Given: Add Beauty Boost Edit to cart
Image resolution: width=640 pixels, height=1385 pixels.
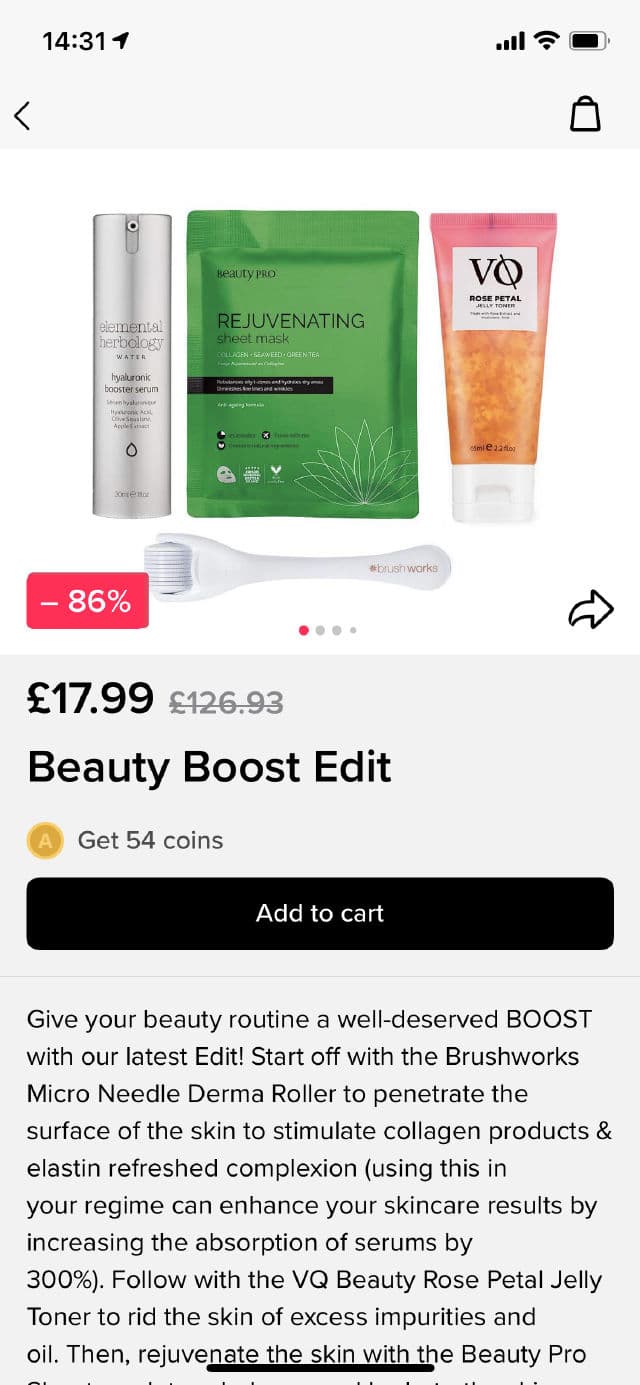Looking at the screenshot, I should coord(320,913).
